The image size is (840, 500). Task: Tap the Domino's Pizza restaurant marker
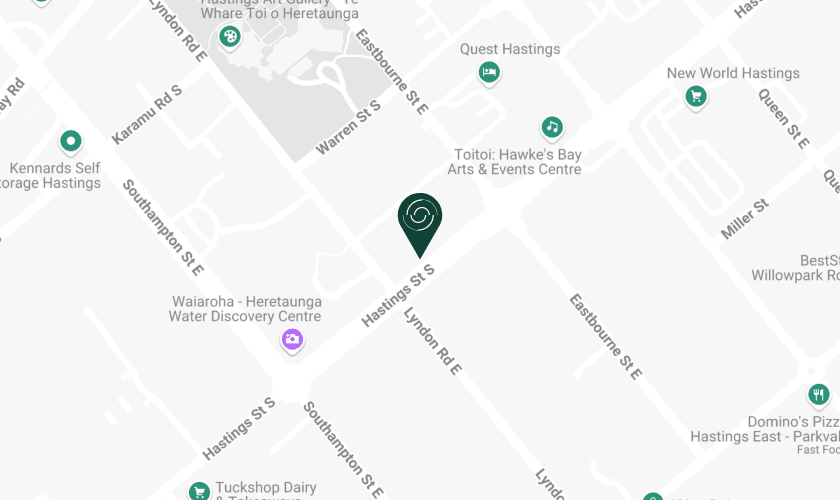tap(818, 394)
